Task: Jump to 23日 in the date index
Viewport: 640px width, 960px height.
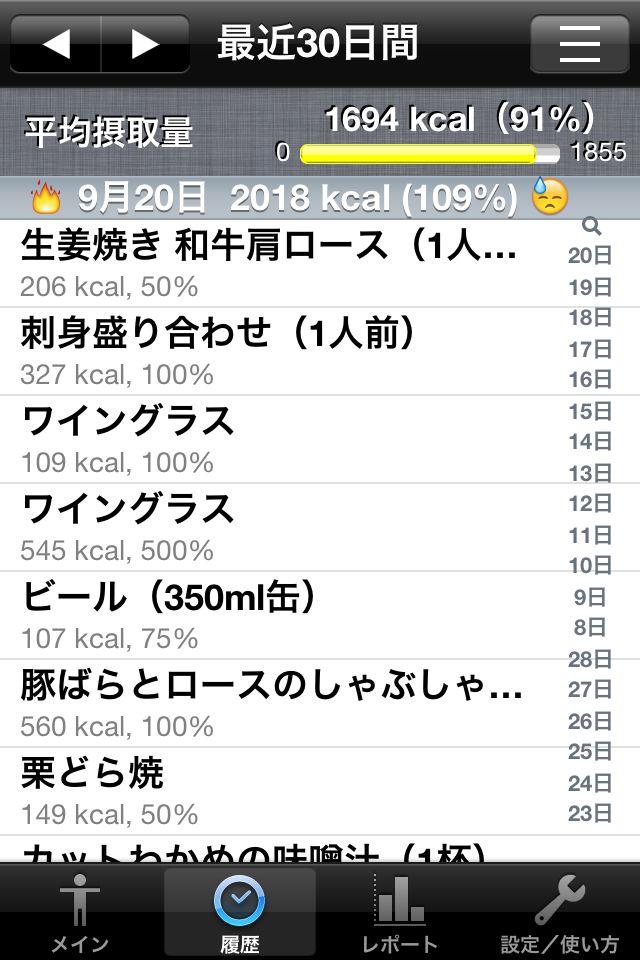Action: click(590, 813)
